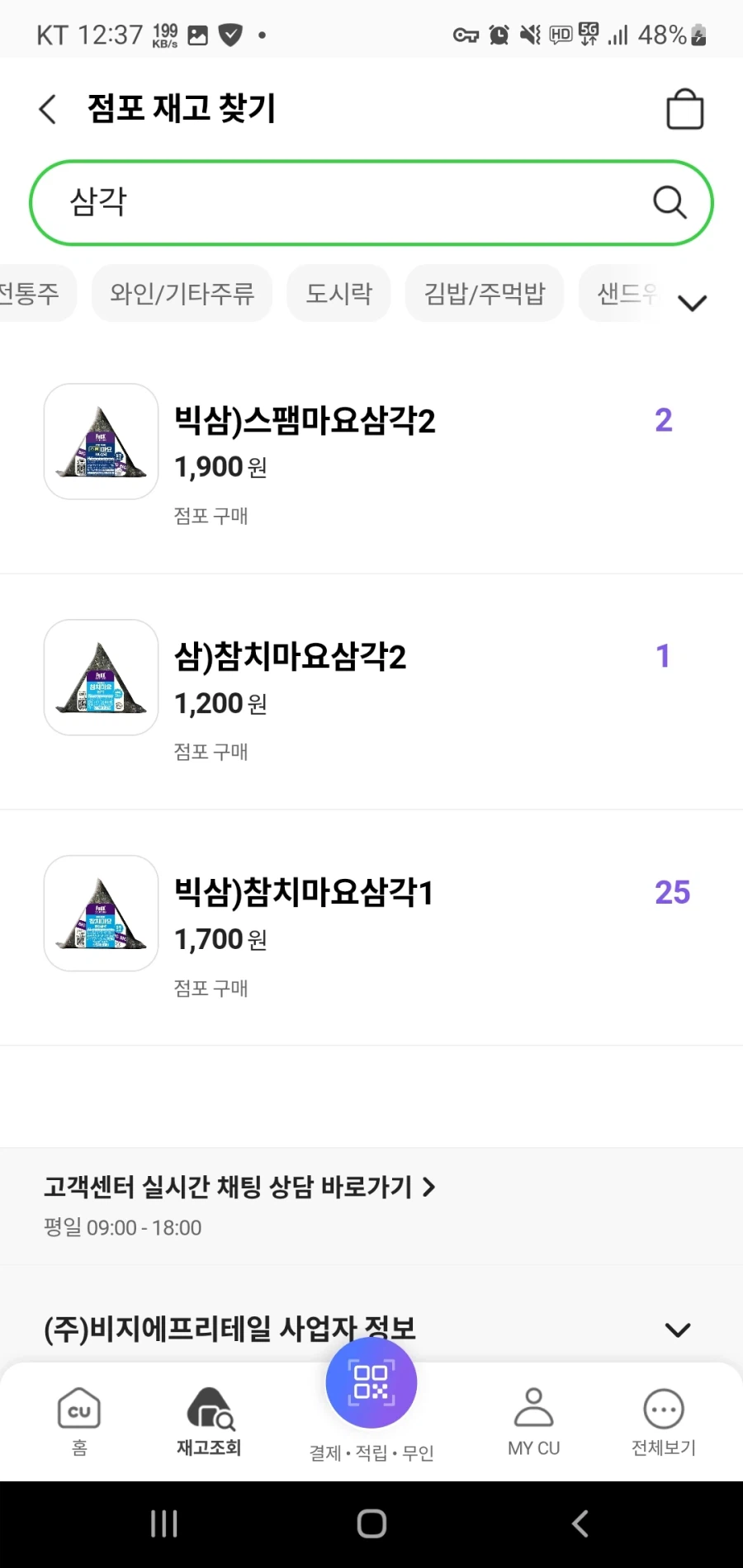Select the 도시락 category filter
Image resolution: width=743 pixels, height=1568 pixels.
(x=338, y=293)
